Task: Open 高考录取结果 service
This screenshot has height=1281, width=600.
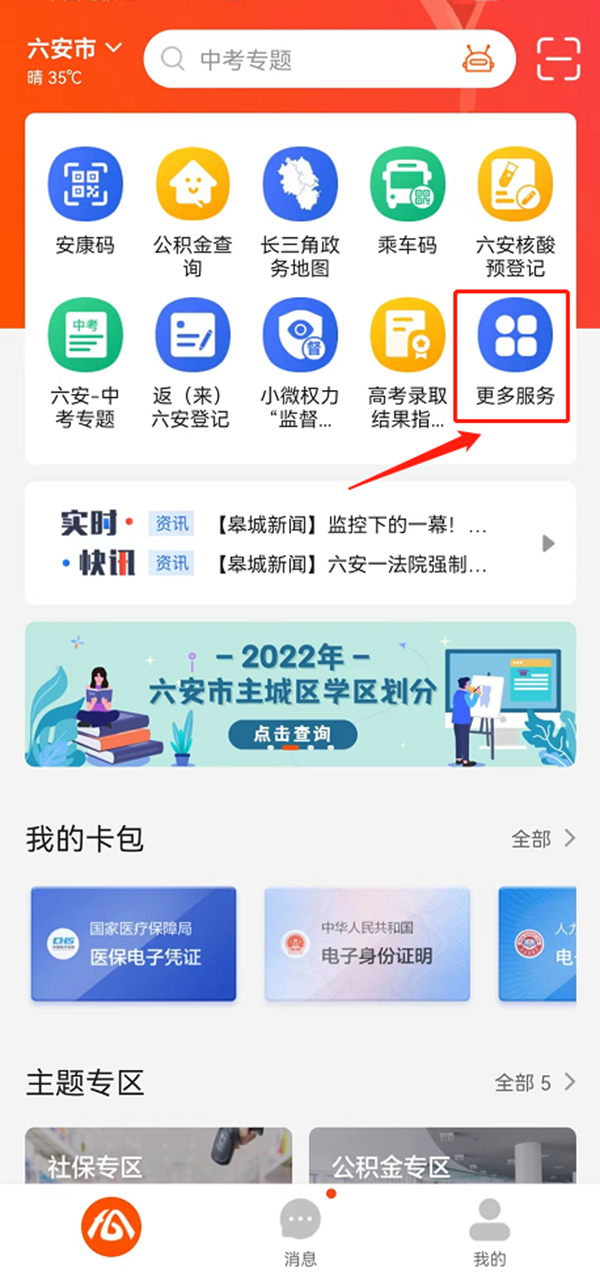Action: 407,335
